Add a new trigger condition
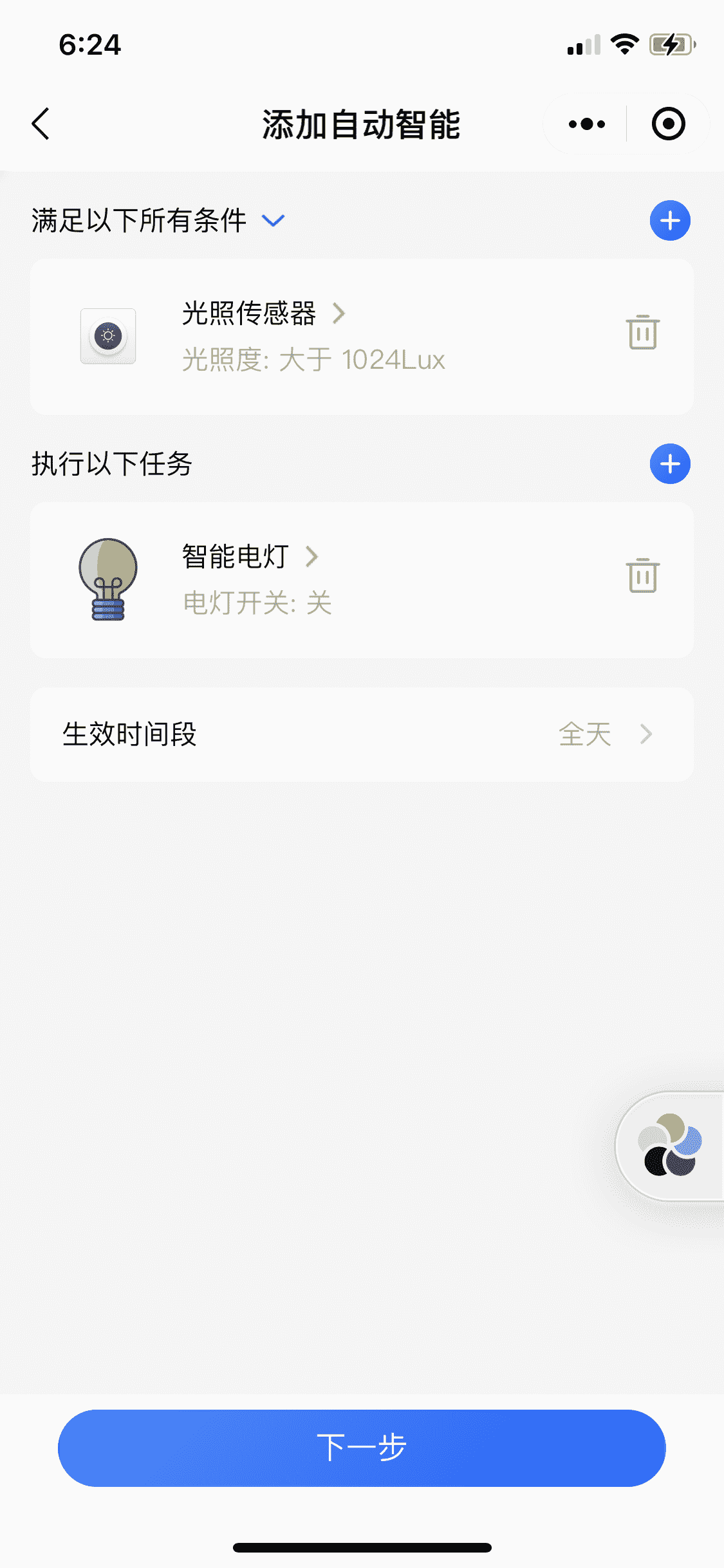This screenshot has width=724, height=1568. click(669, 221)
